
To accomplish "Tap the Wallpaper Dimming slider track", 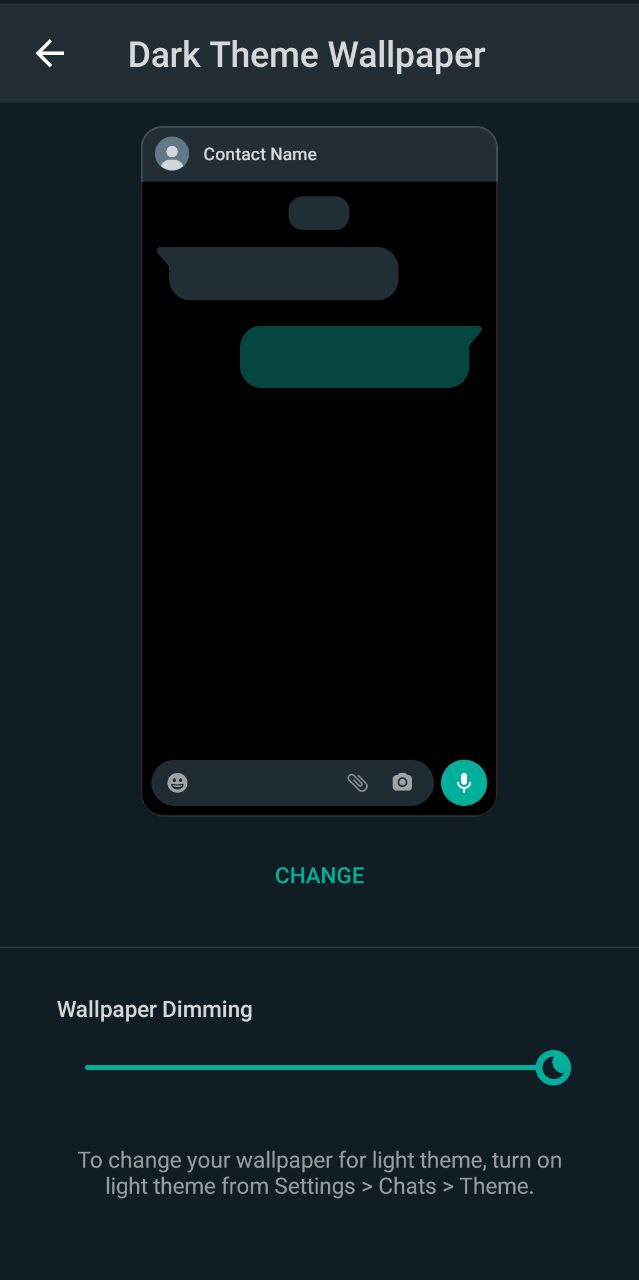I will point(327,1067).
